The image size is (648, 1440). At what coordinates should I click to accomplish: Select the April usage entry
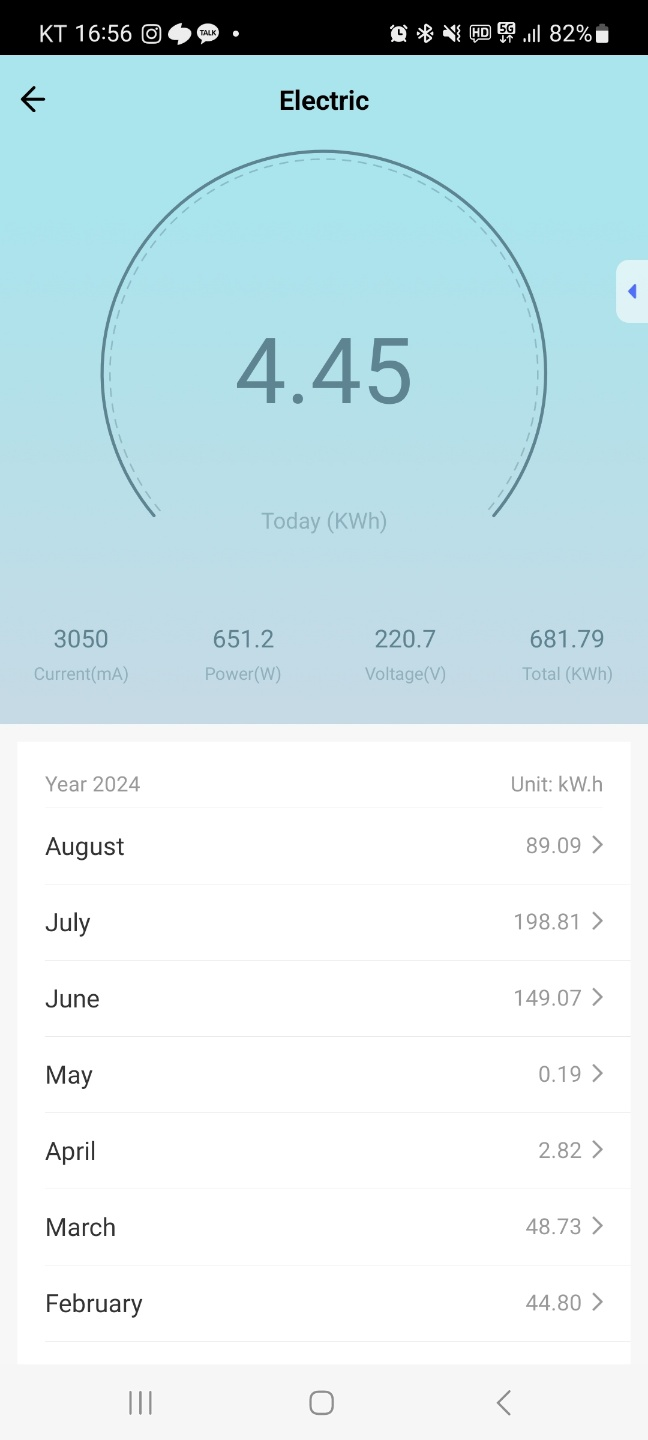coord(324,1150)
